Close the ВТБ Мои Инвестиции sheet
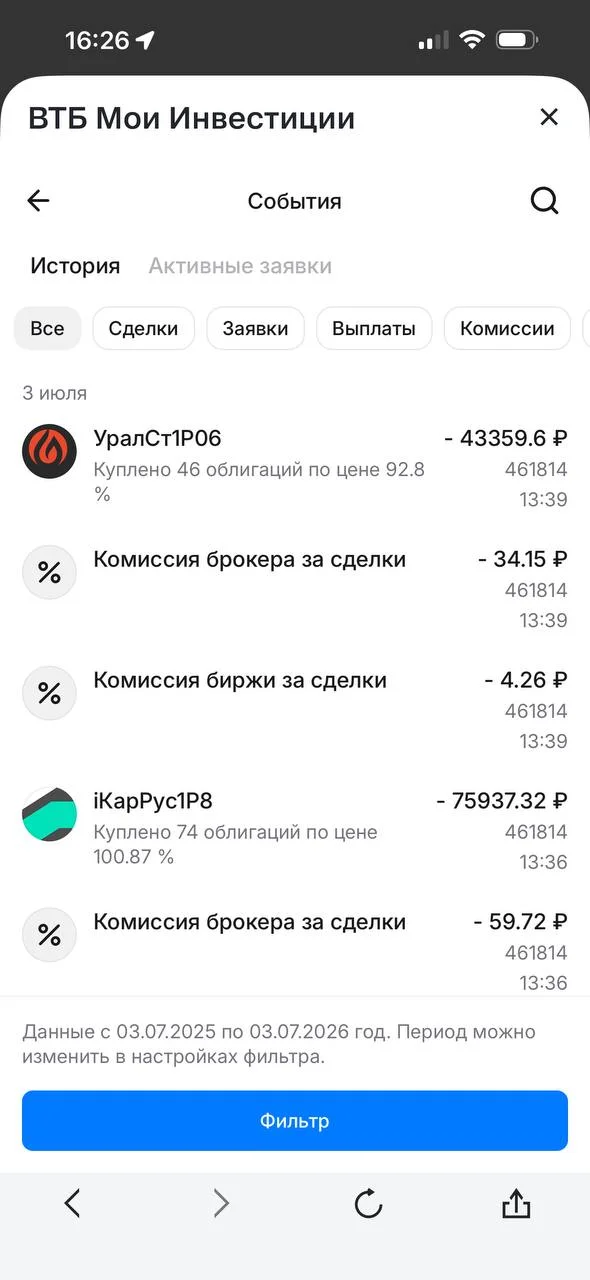This screenshot has height=1280, width=590. [548, 117]
